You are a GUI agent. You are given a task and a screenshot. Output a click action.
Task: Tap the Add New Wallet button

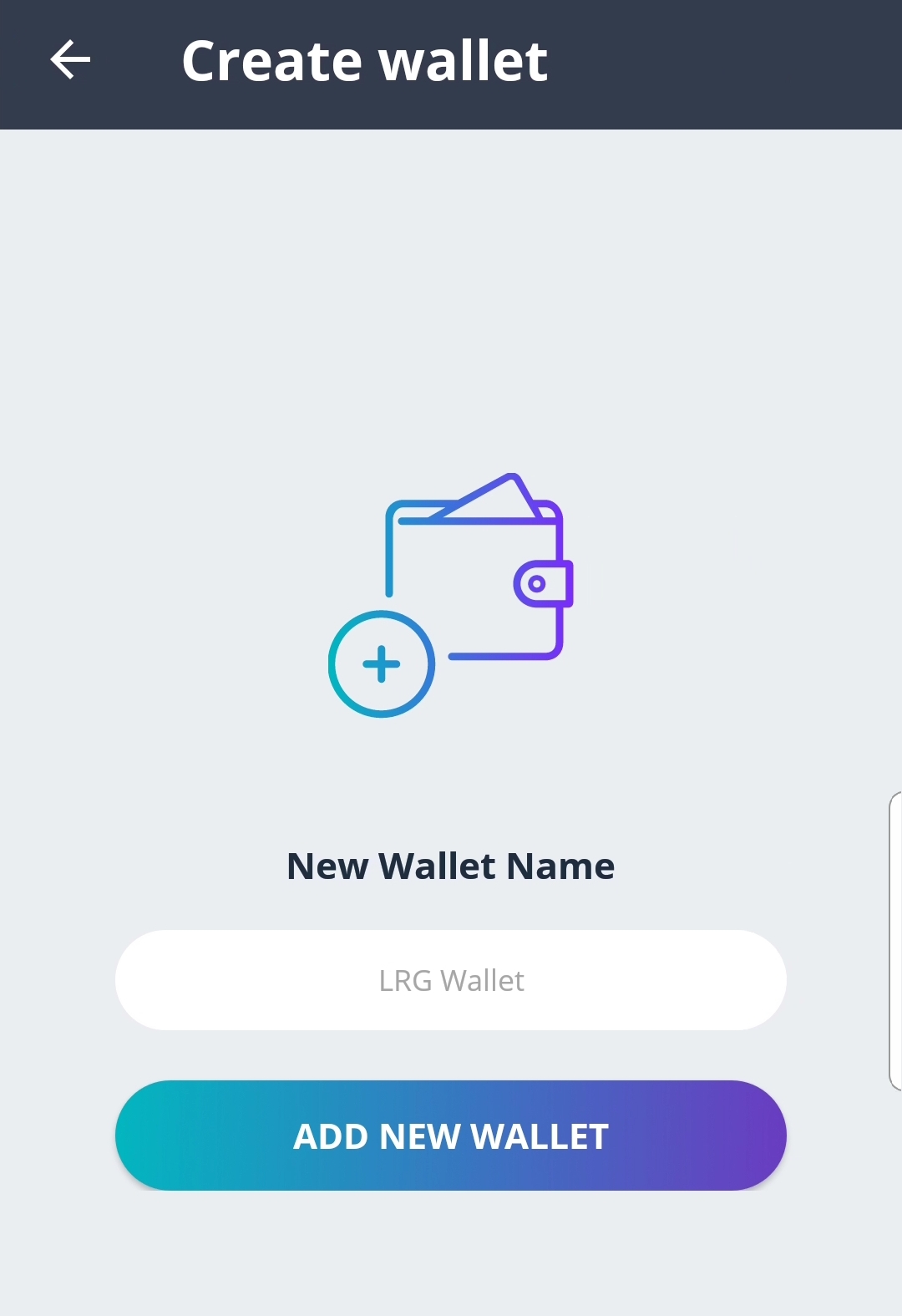(x=451, y=1136)
